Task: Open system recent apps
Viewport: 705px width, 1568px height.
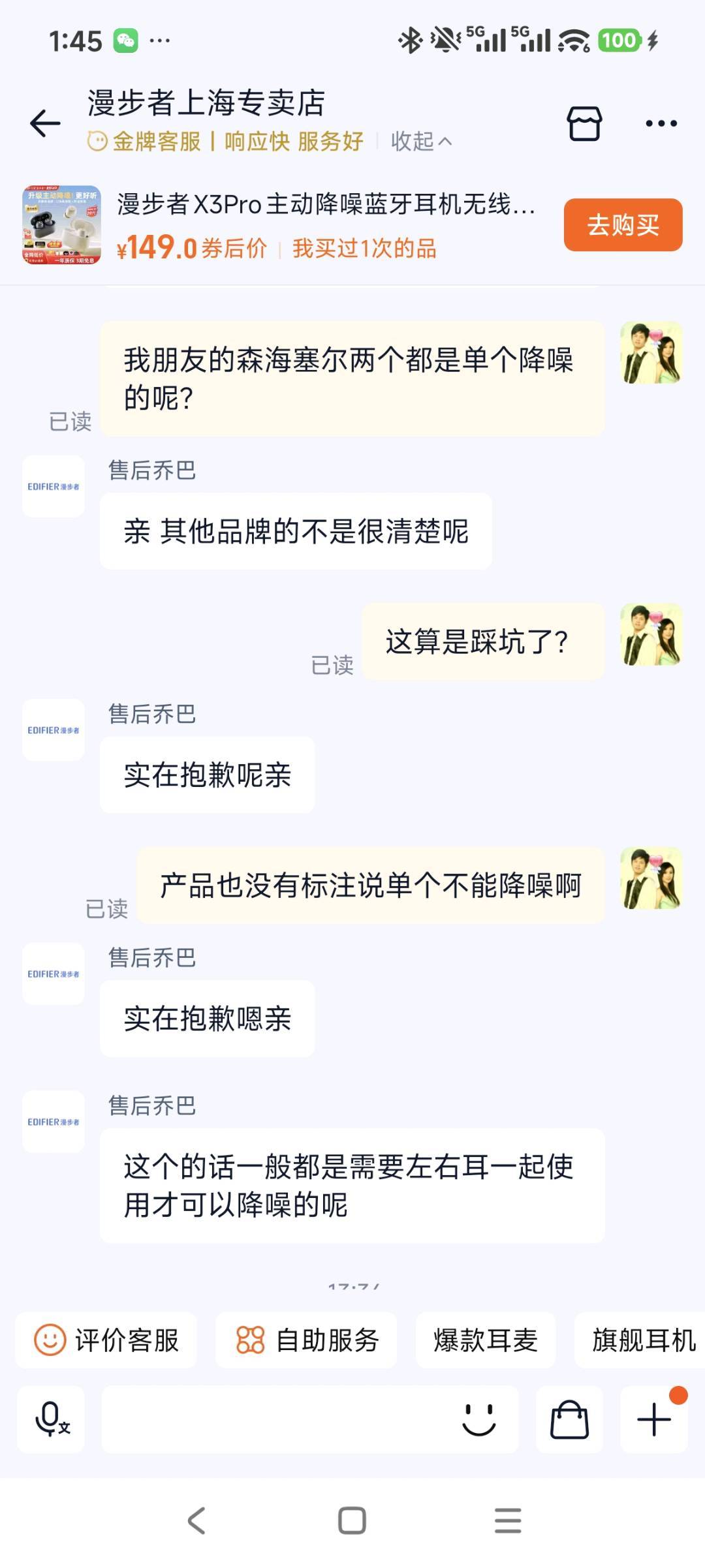Action: pos(507,1520)
